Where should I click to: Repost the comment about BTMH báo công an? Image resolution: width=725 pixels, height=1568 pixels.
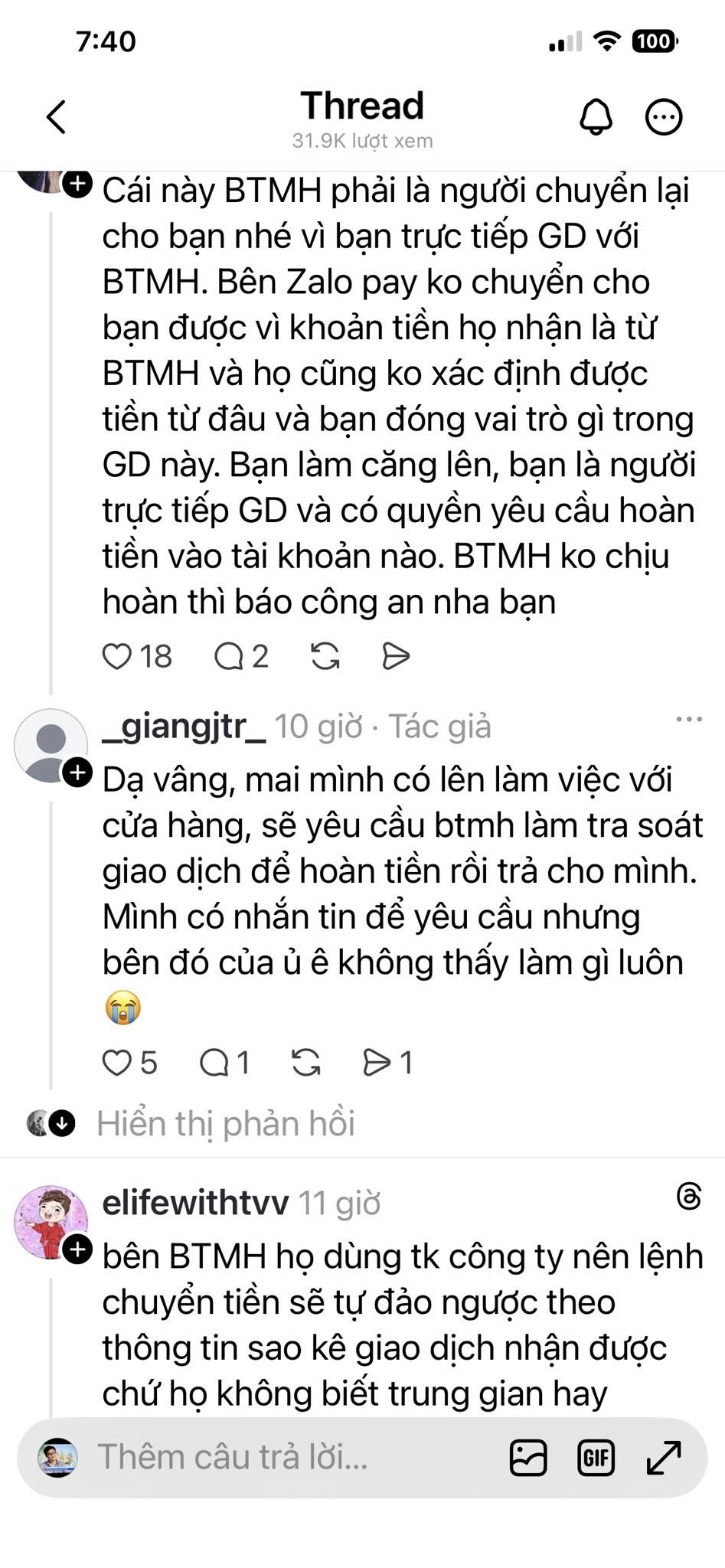coord(325,656)
